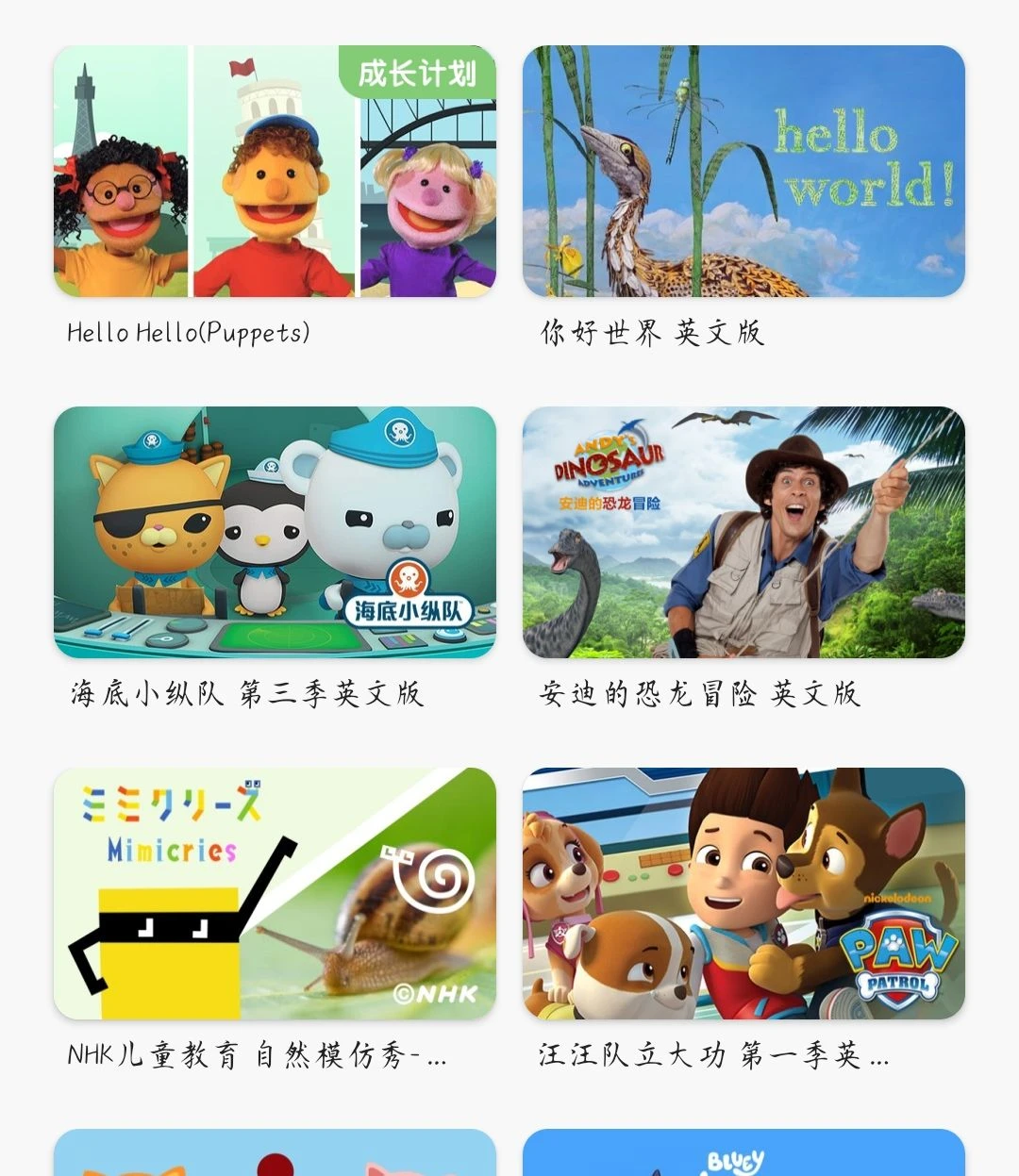Select 海底小纵队 第三季英文版 card

[x=275, y=533]
